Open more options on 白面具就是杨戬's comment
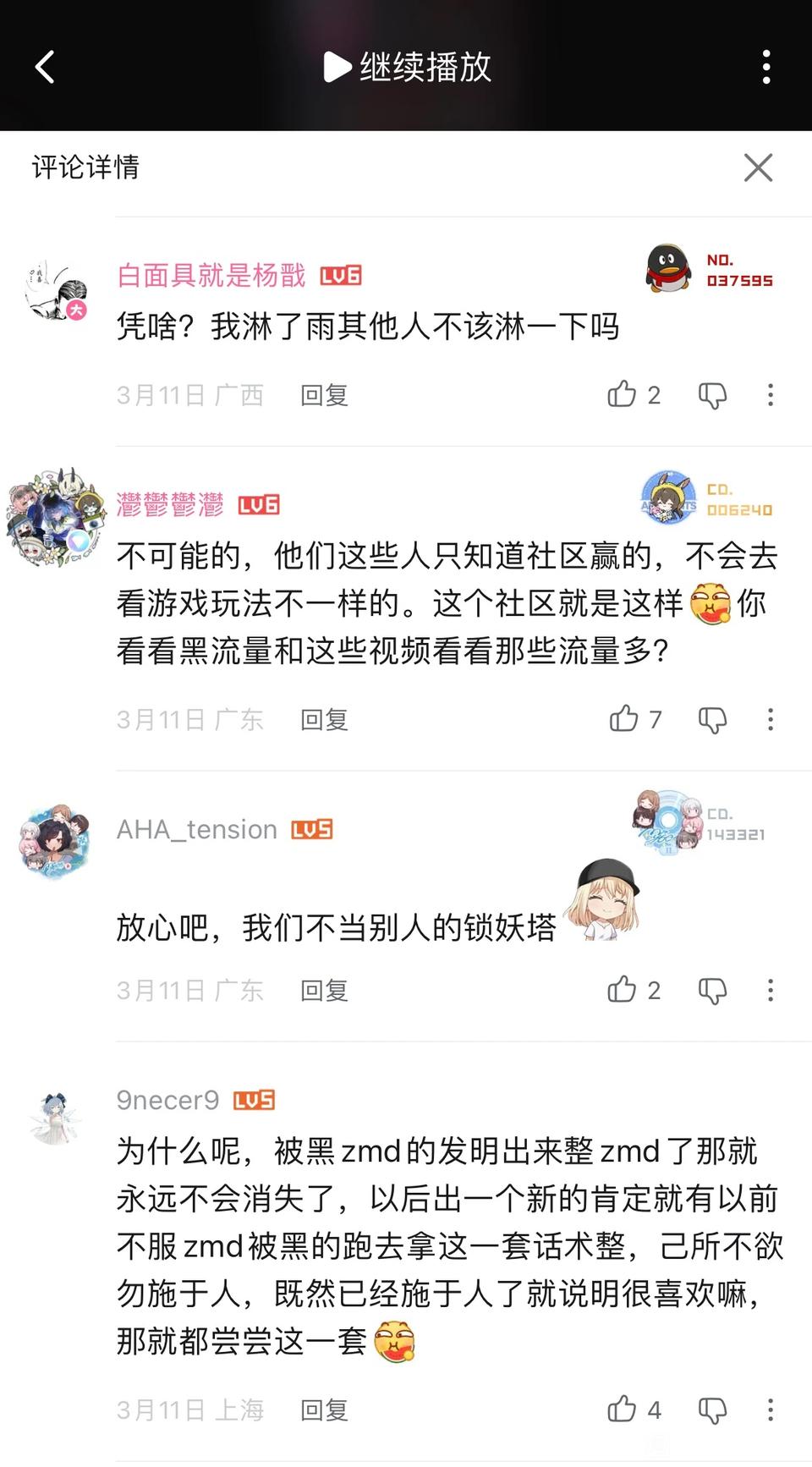The image size is (812, 1467). point(770,395)
